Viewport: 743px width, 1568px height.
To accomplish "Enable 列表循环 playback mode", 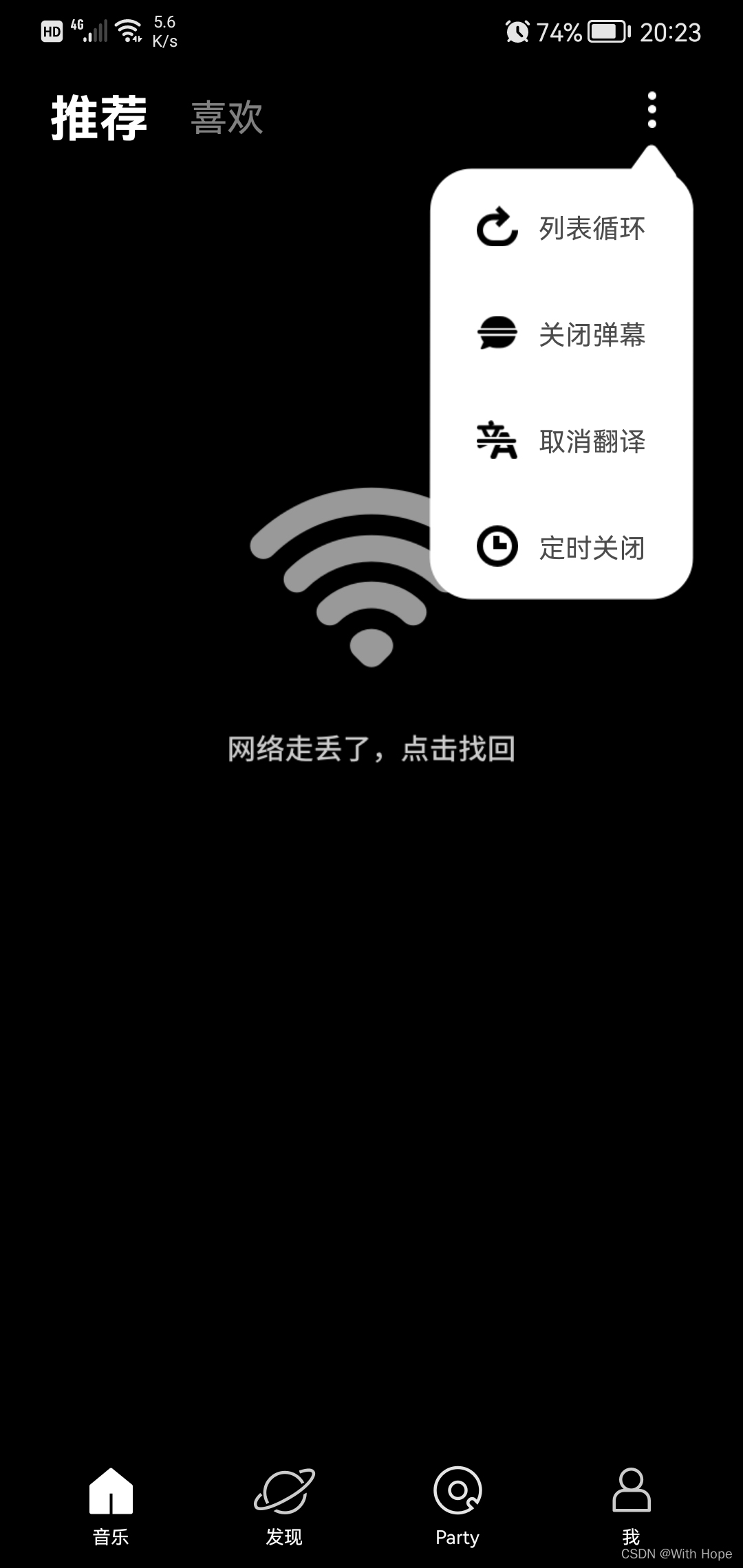I will (x=592, y=228).
